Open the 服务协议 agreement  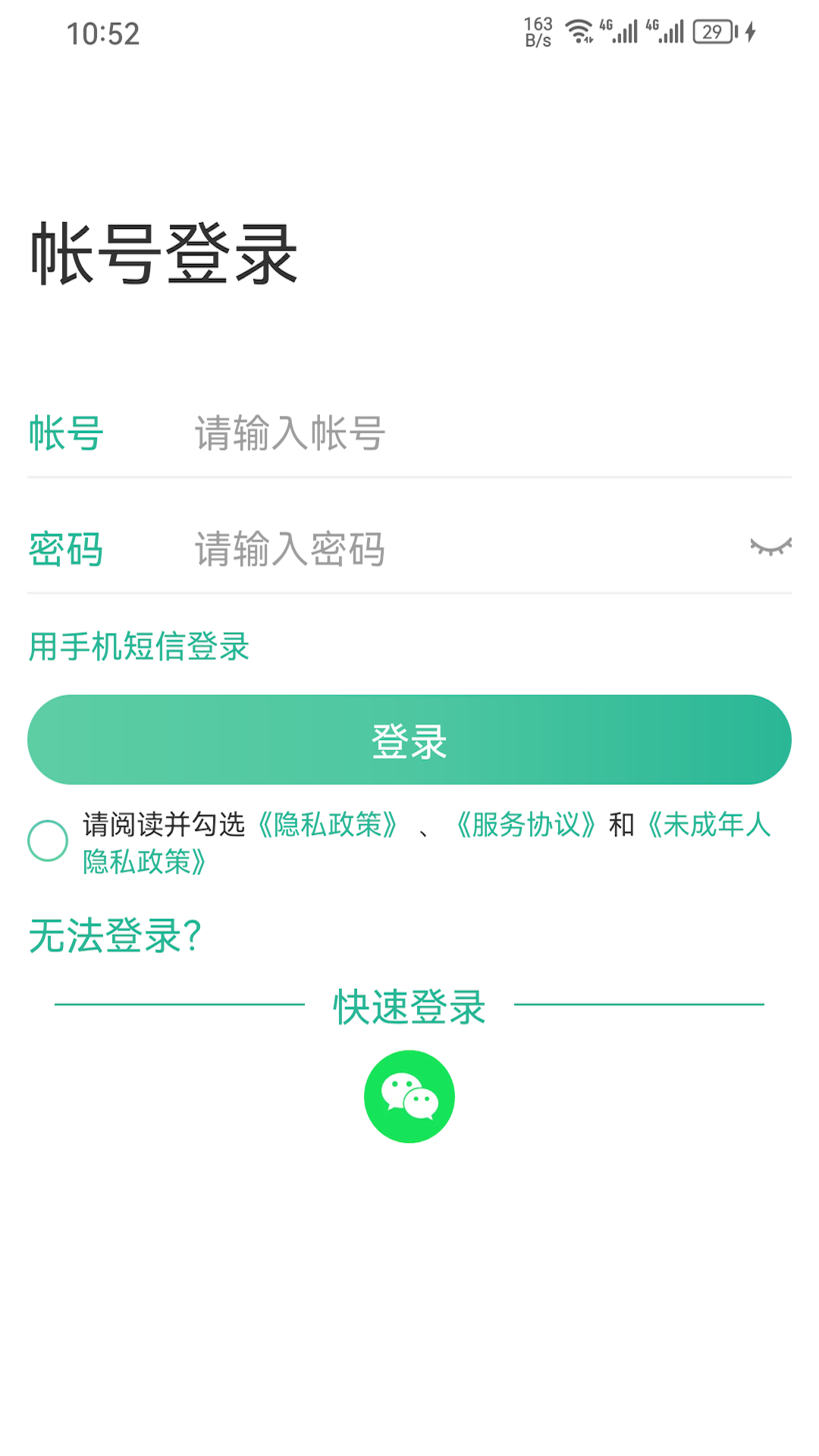(x=526, y=827)
